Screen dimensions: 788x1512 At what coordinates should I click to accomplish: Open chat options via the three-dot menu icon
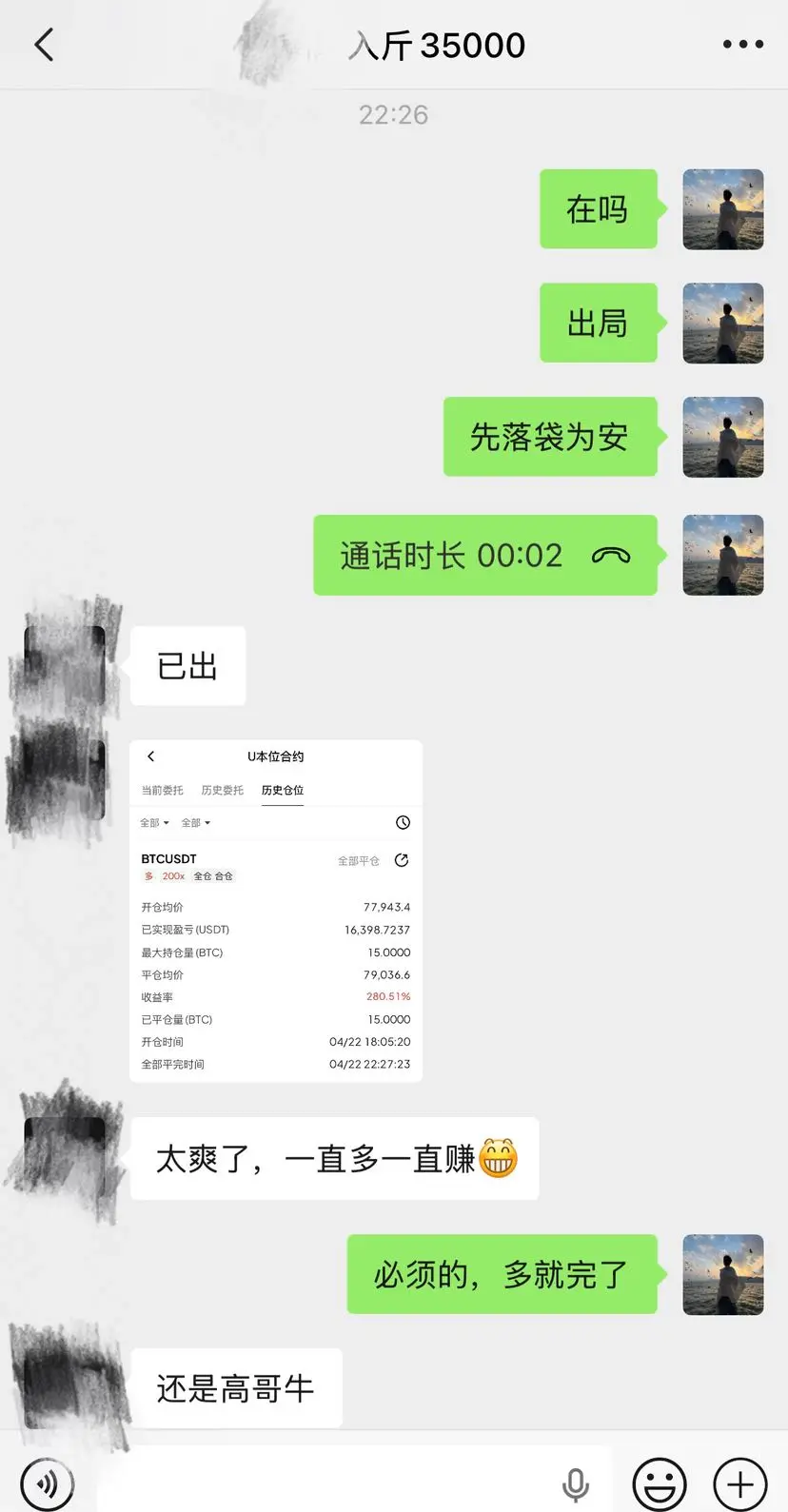click(x=740, y=44)
